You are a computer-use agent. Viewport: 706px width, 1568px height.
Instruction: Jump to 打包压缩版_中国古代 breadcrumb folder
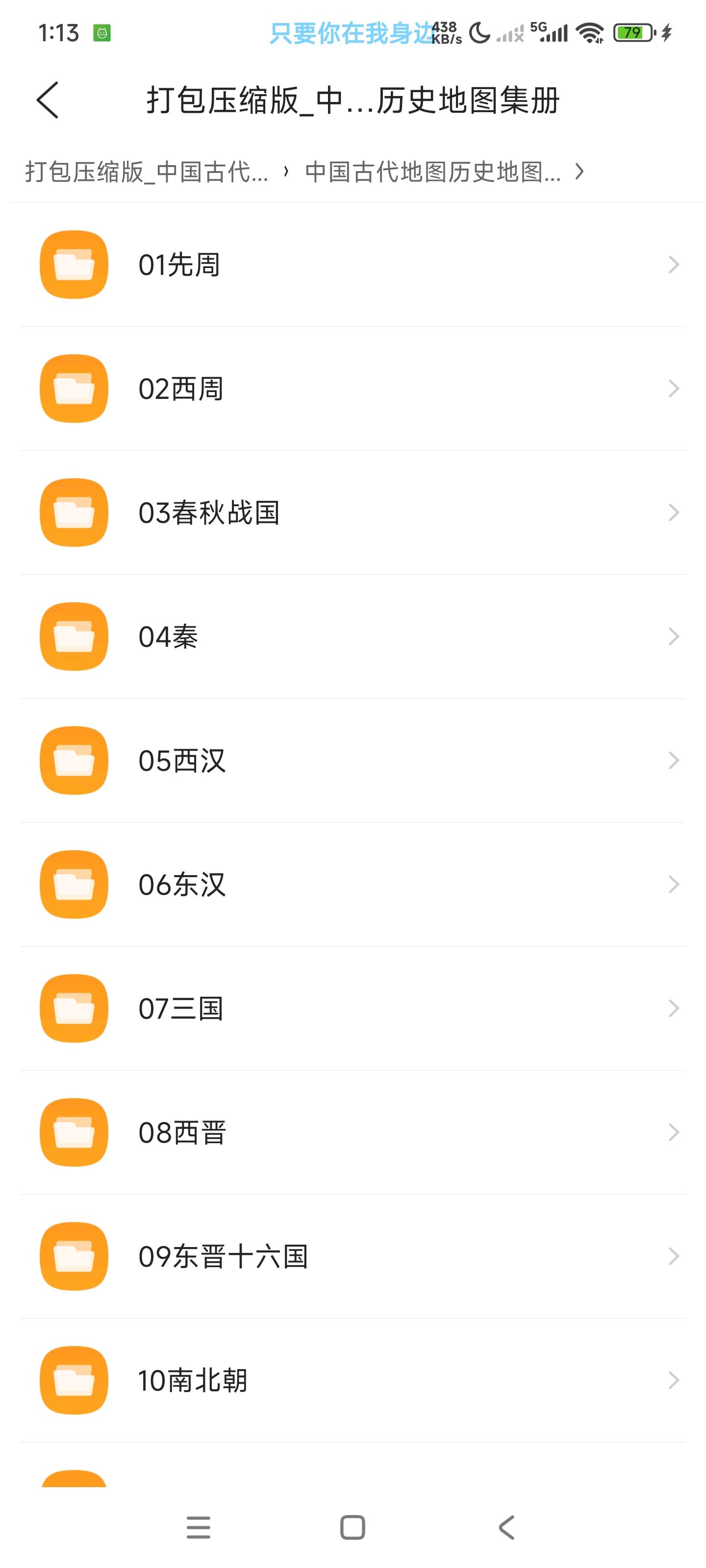point(146,172)
